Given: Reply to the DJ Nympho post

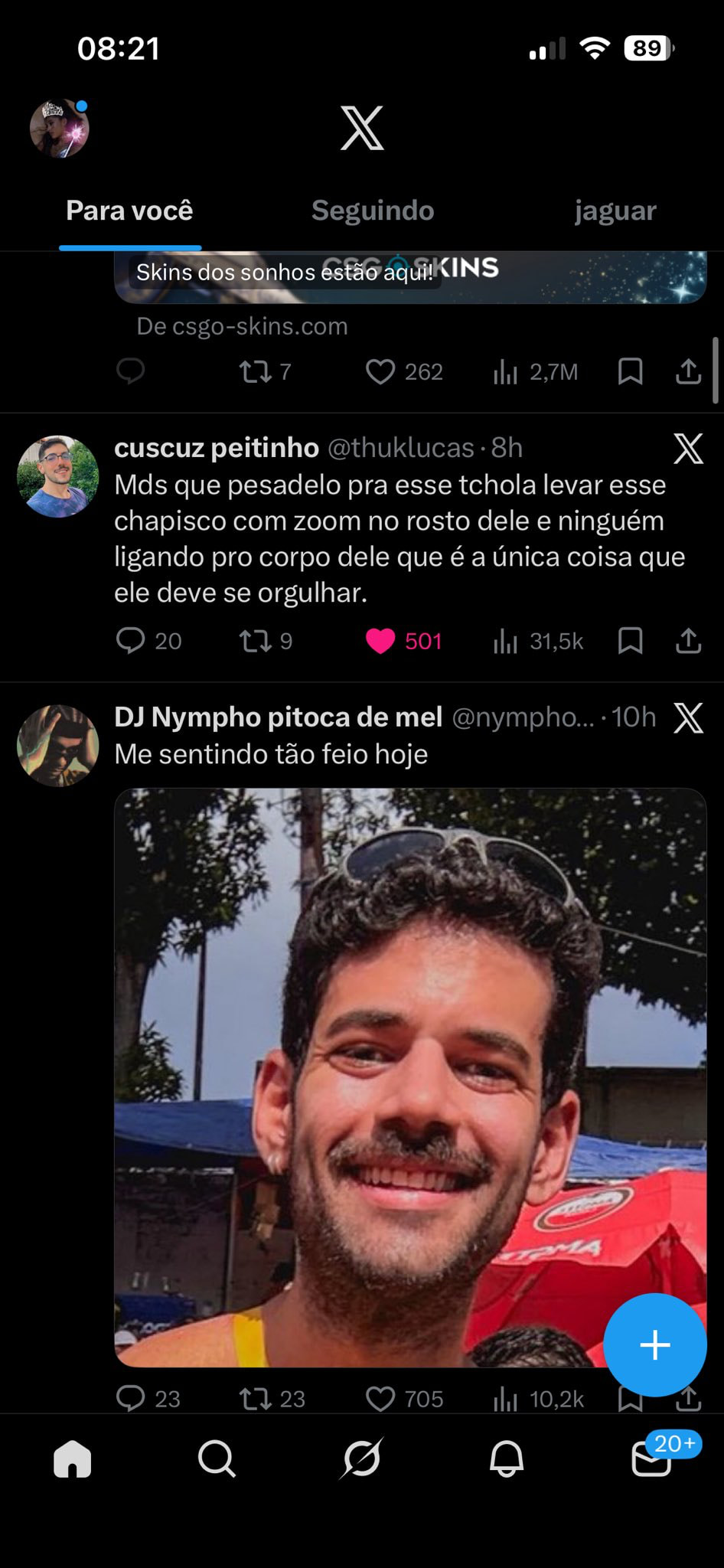Looking at the screenshot, I should (131, 1399).
